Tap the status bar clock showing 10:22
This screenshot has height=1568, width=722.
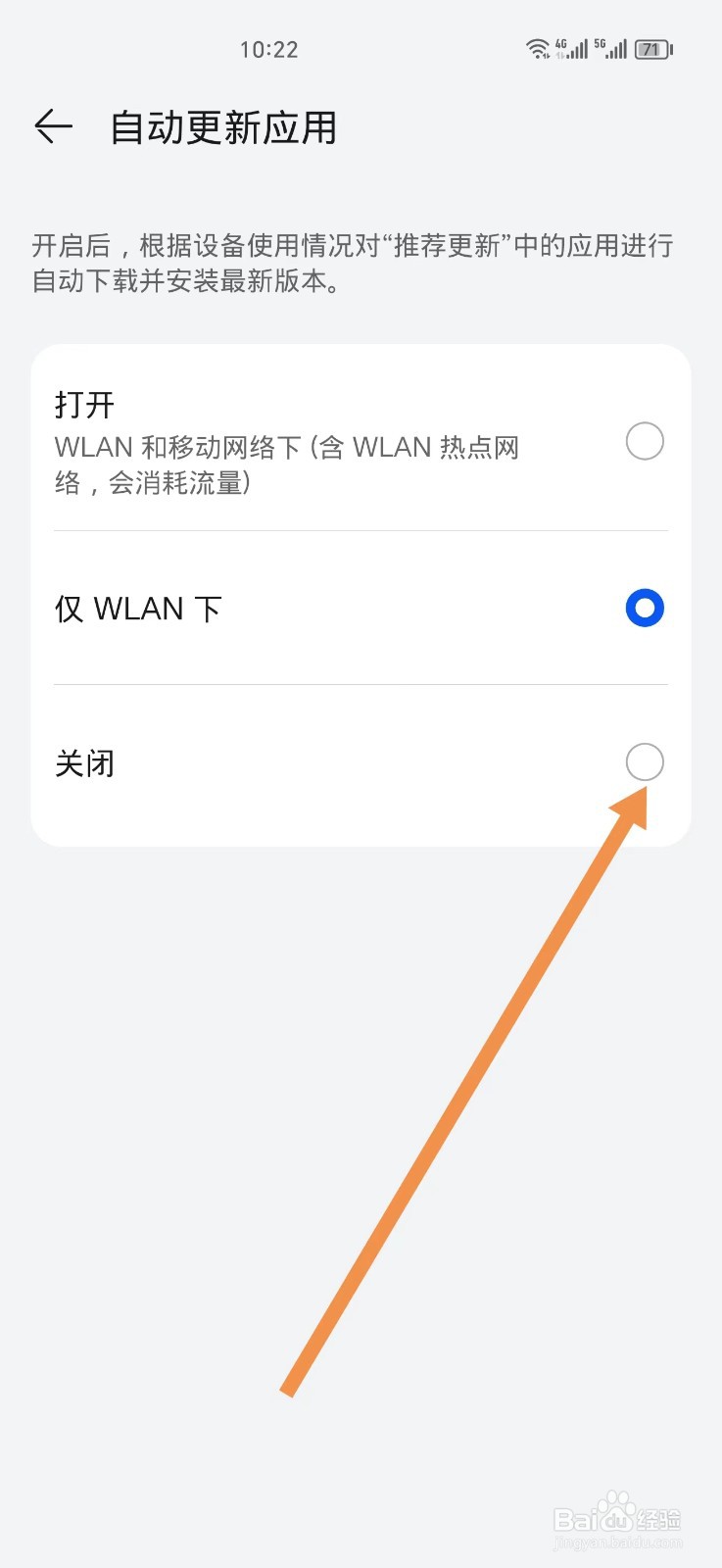click(x=270, y=49)
